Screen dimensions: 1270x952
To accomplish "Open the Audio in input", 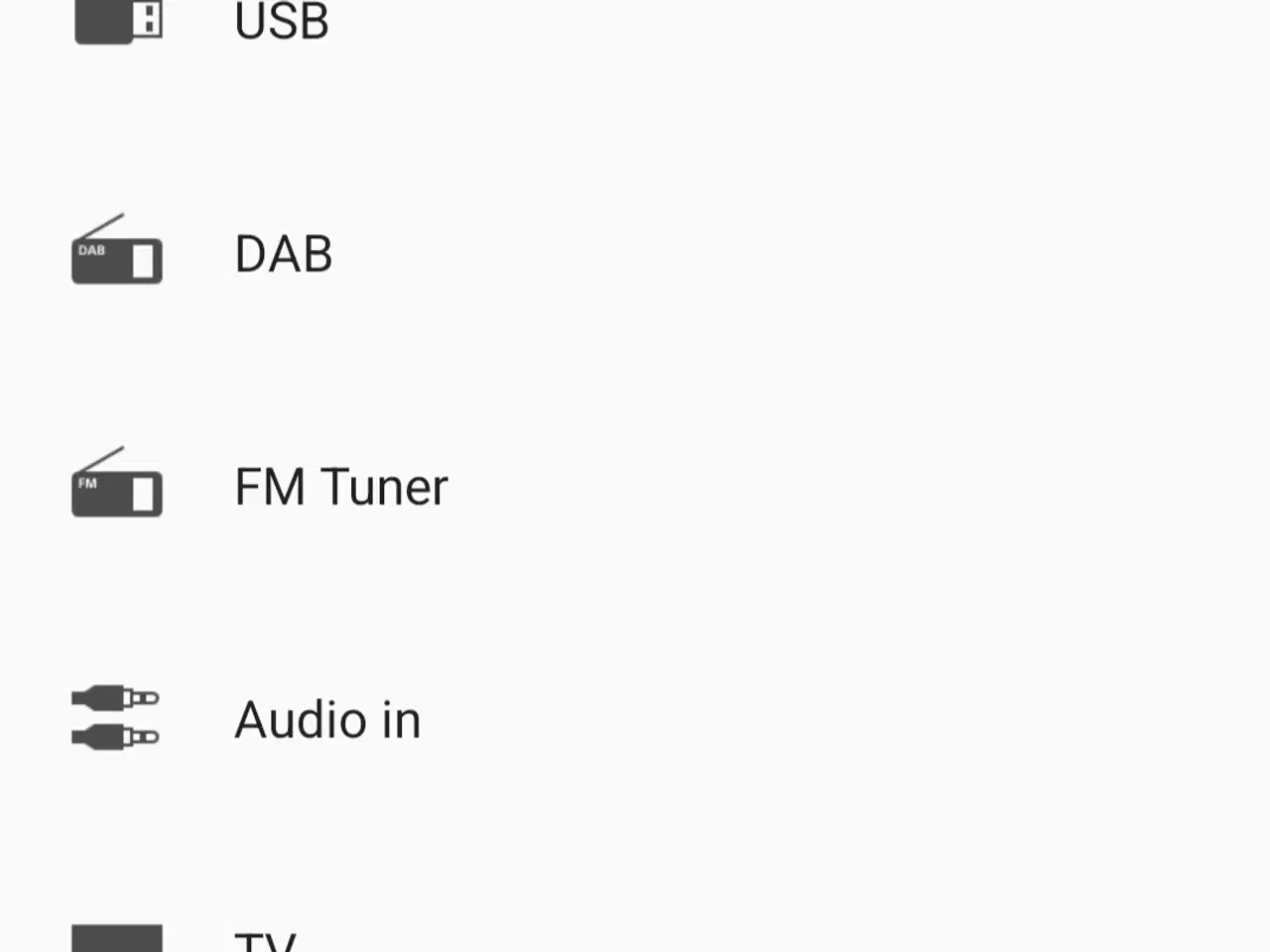I will (x=327, y=720).
